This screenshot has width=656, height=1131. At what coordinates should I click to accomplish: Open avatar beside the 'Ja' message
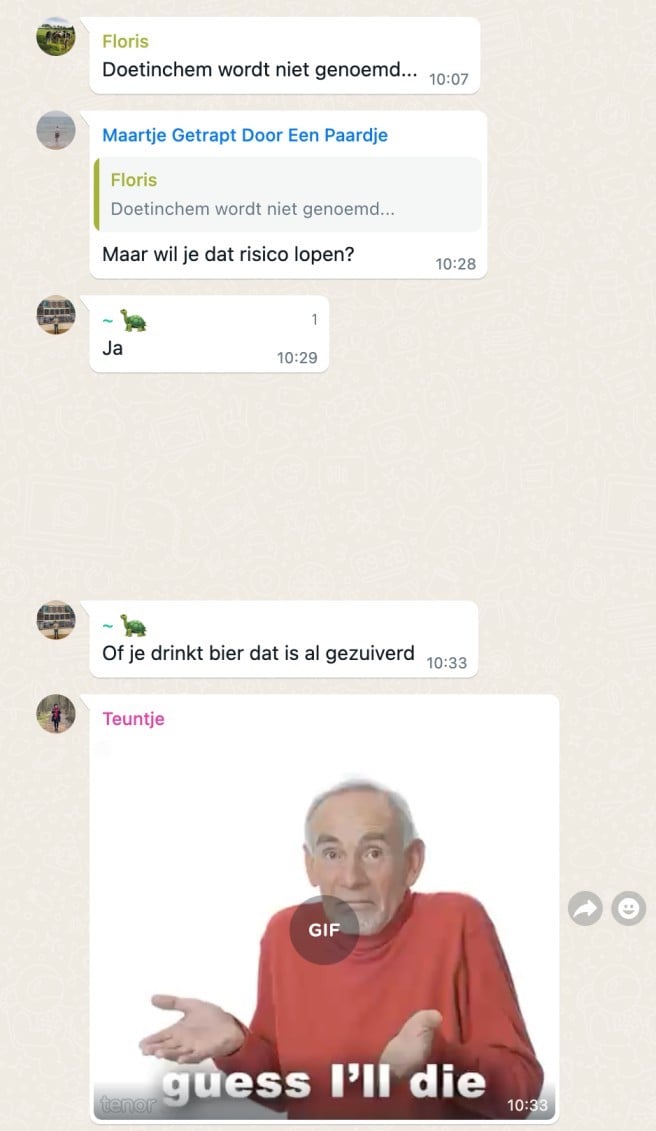pyautogui.click(x=56, y=315)
